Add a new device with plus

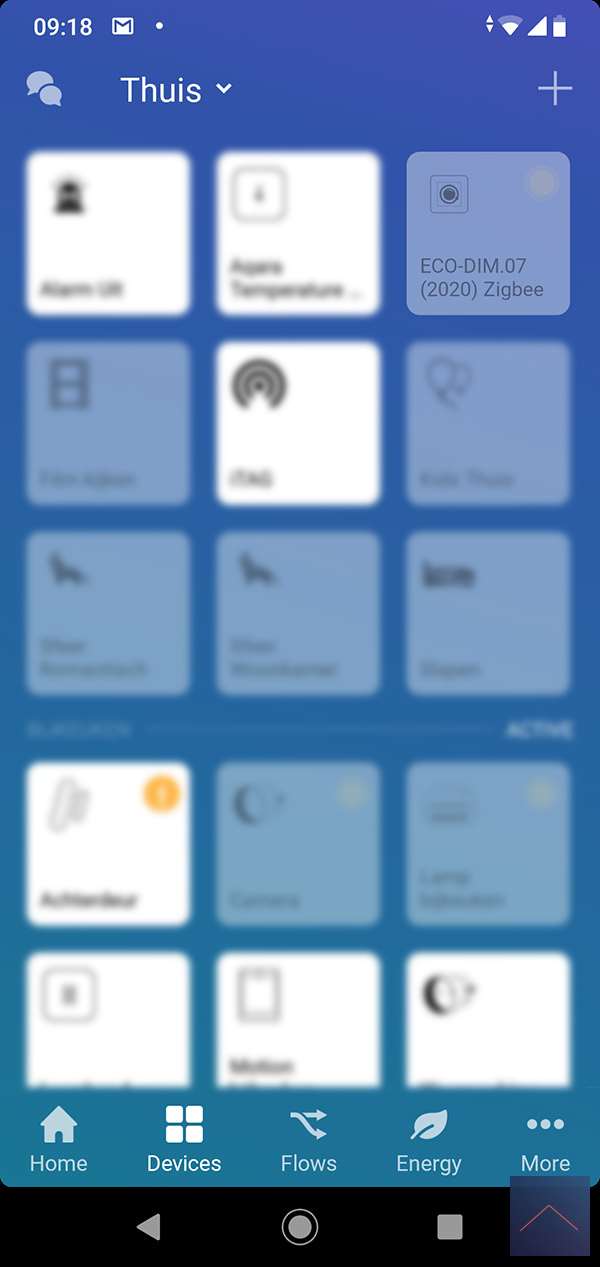pyautogui.click(x=555, y=90)
